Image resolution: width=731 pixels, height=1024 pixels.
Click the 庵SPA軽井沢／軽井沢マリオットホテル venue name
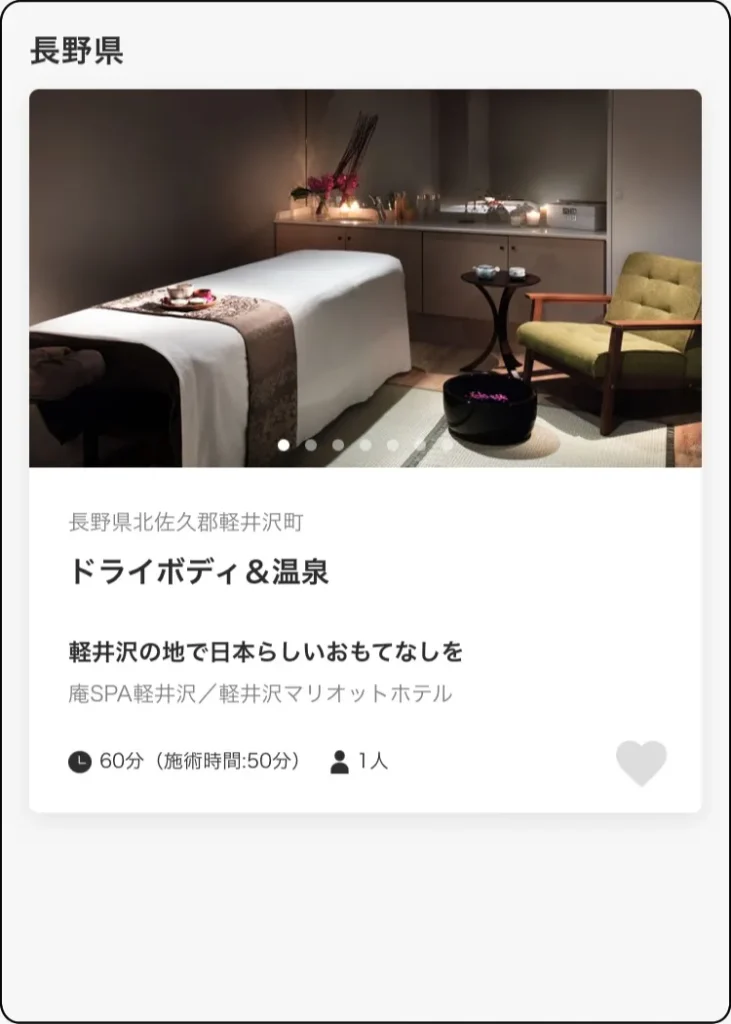click(x=258, y=691)
